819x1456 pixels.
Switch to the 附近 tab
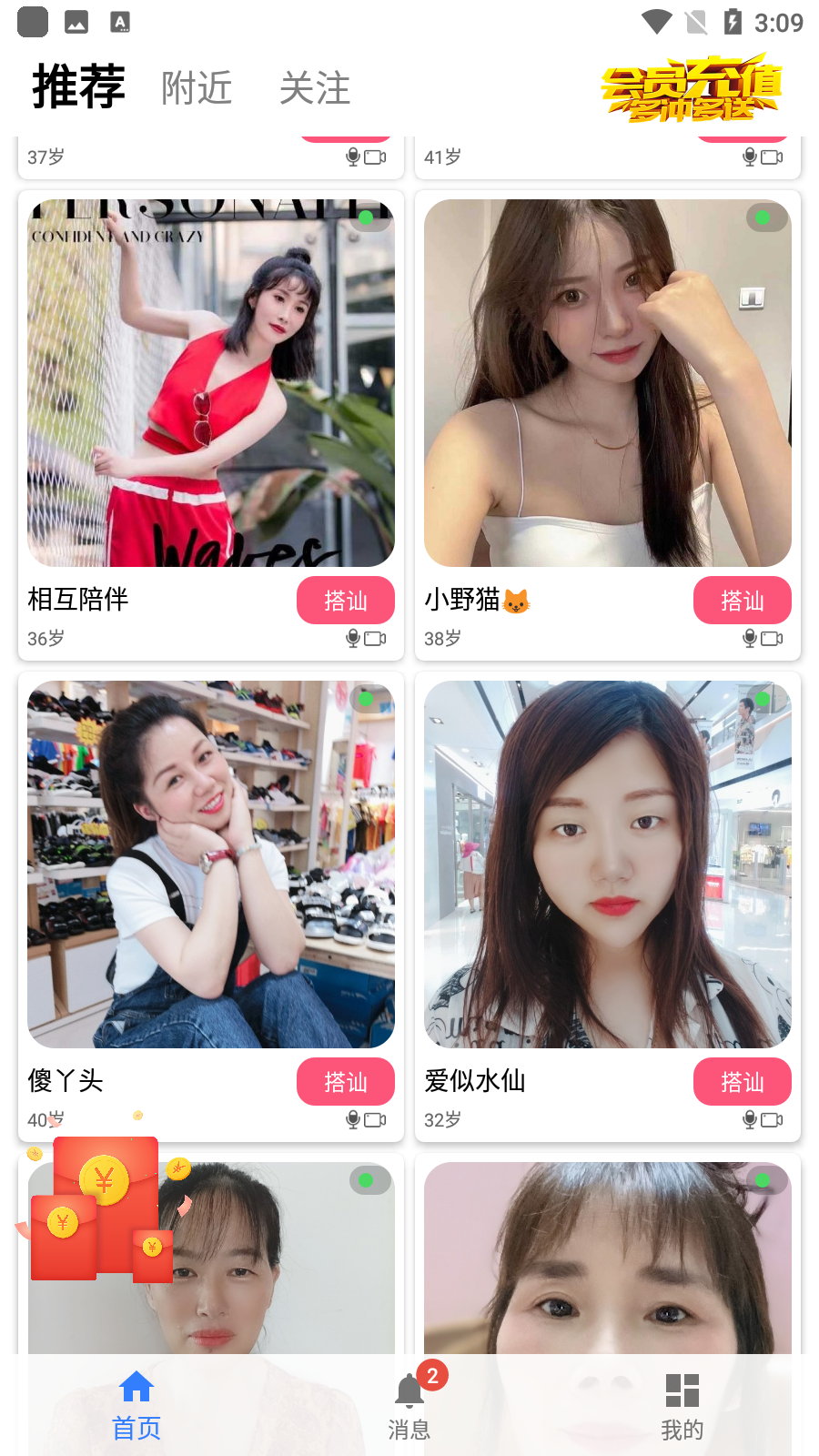pos(197,88)
